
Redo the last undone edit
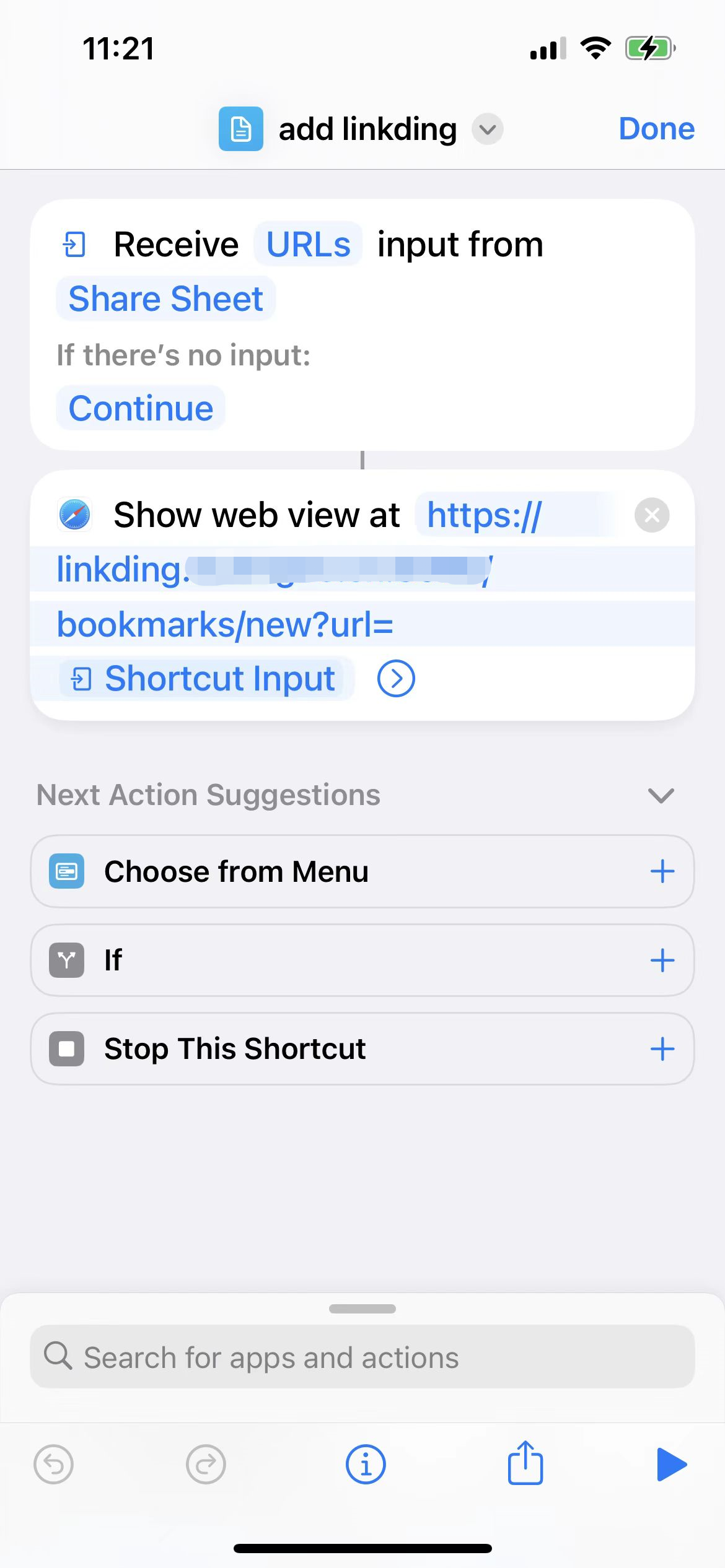206,1465
